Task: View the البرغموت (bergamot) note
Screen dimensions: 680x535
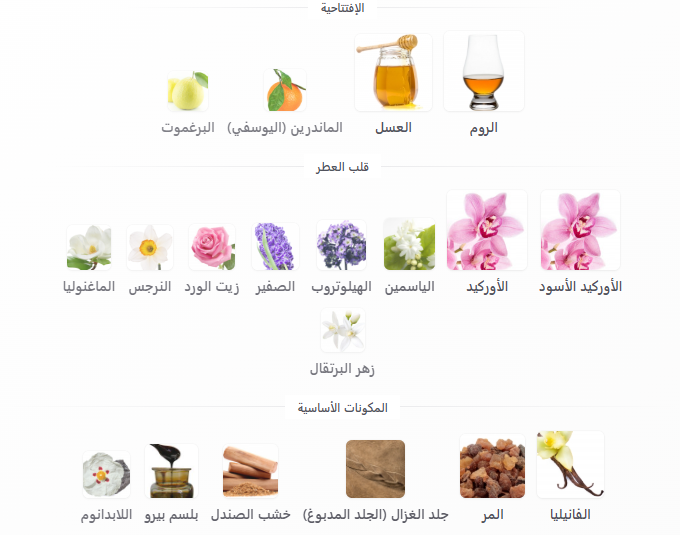Action: 188,91
